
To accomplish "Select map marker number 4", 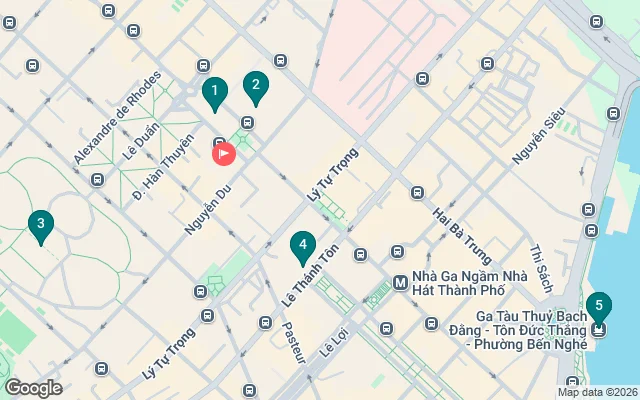I will (302, 246).
